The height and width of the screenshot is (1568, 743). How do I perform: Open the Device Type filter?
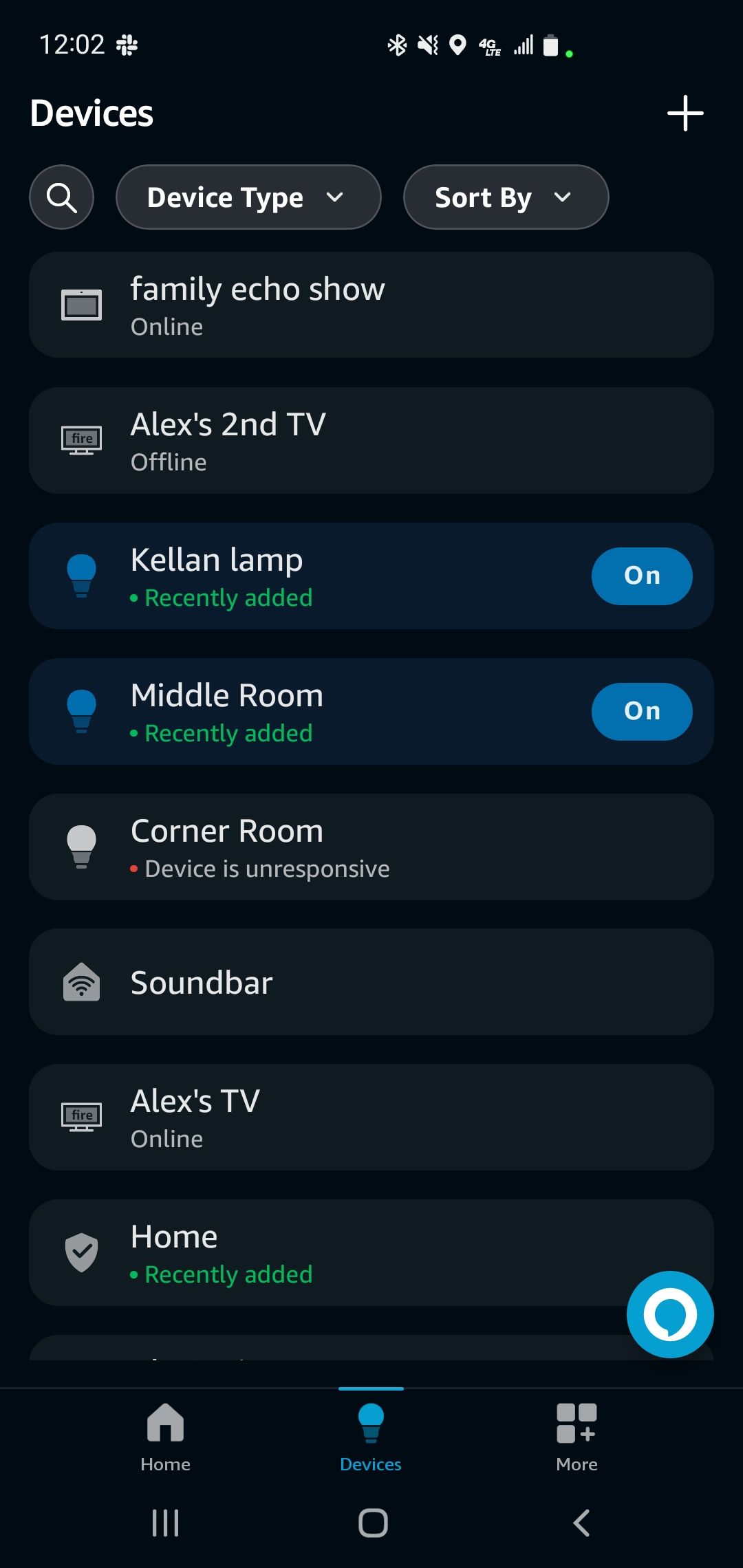pyautogui.click(x=248, y=197)
